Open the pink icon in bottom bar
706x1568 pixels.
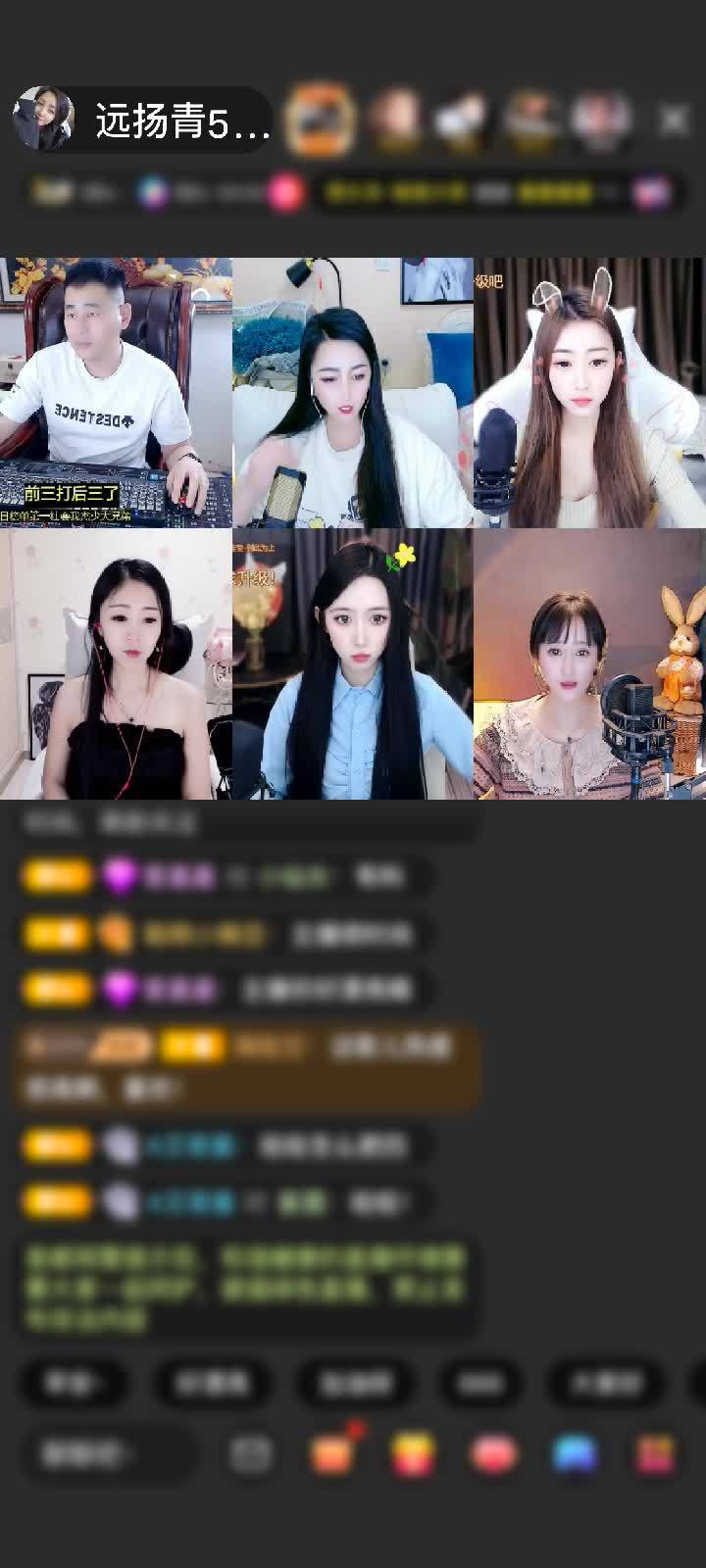coord(494,1454)
